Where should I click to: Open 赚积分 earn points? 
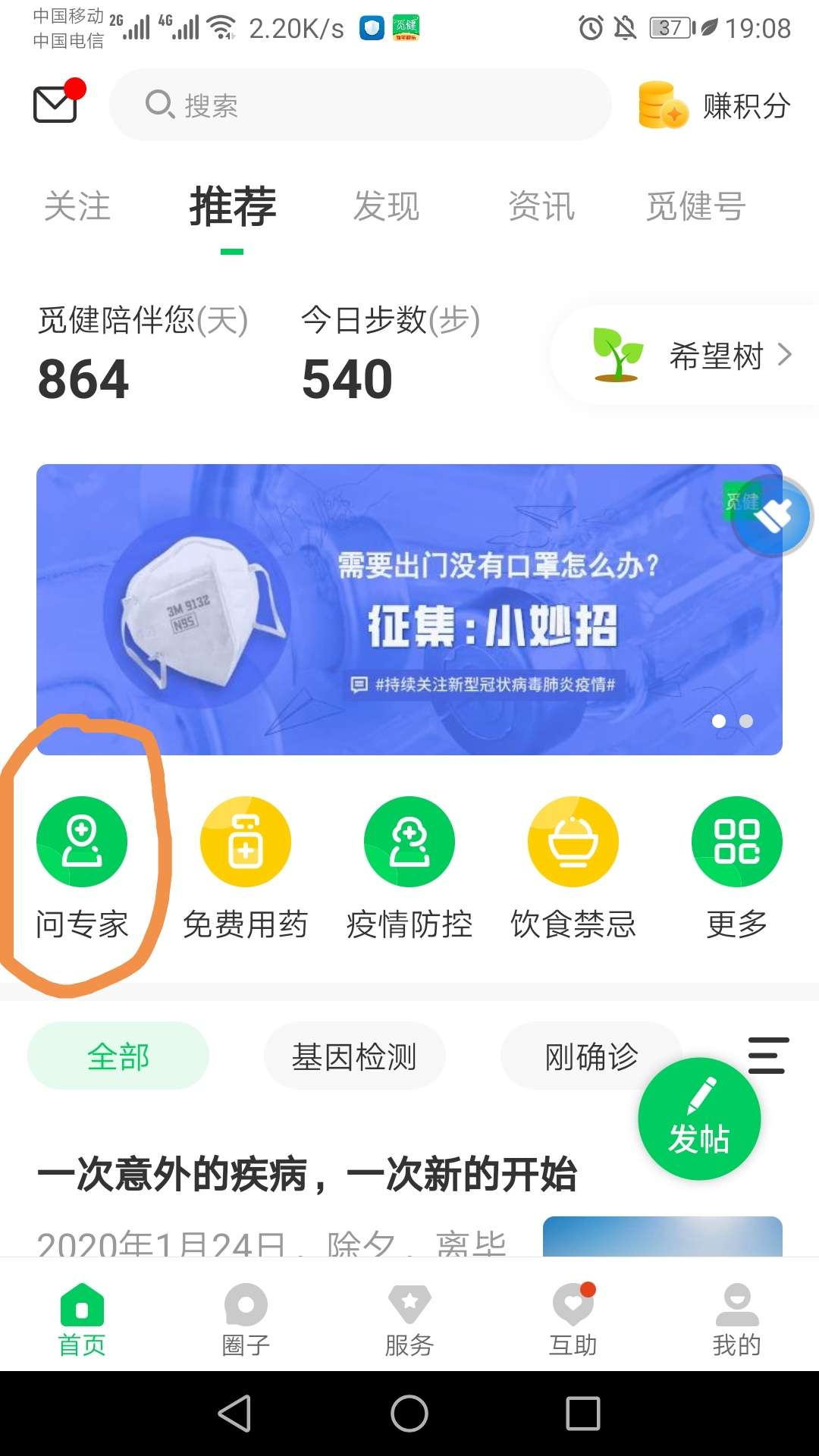(x=714, y=105)
